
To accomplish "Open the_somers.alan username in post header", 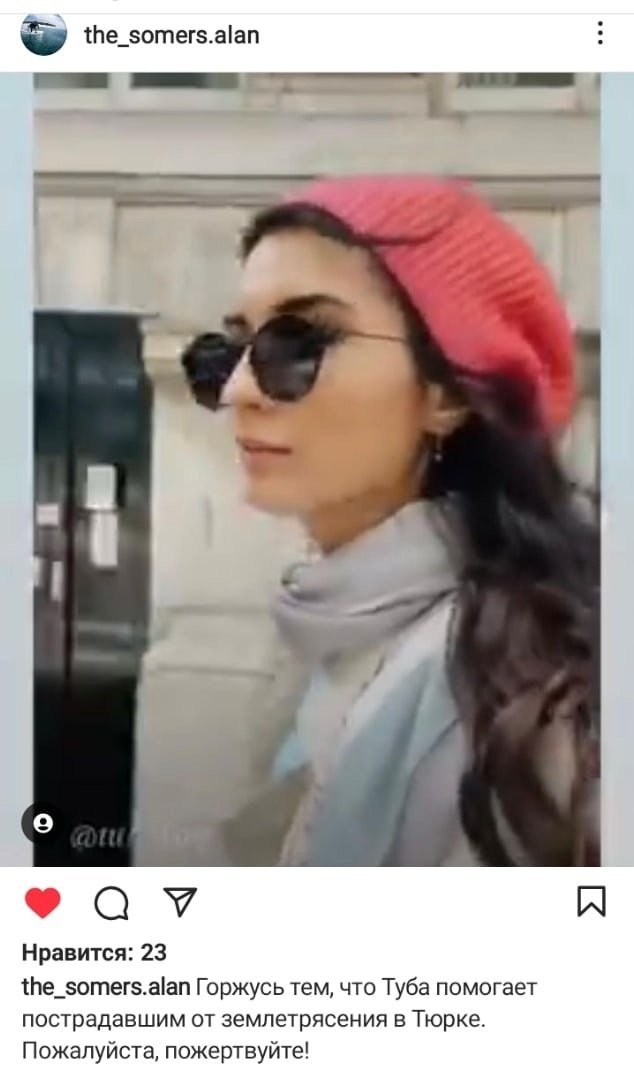I will point(171,36).
